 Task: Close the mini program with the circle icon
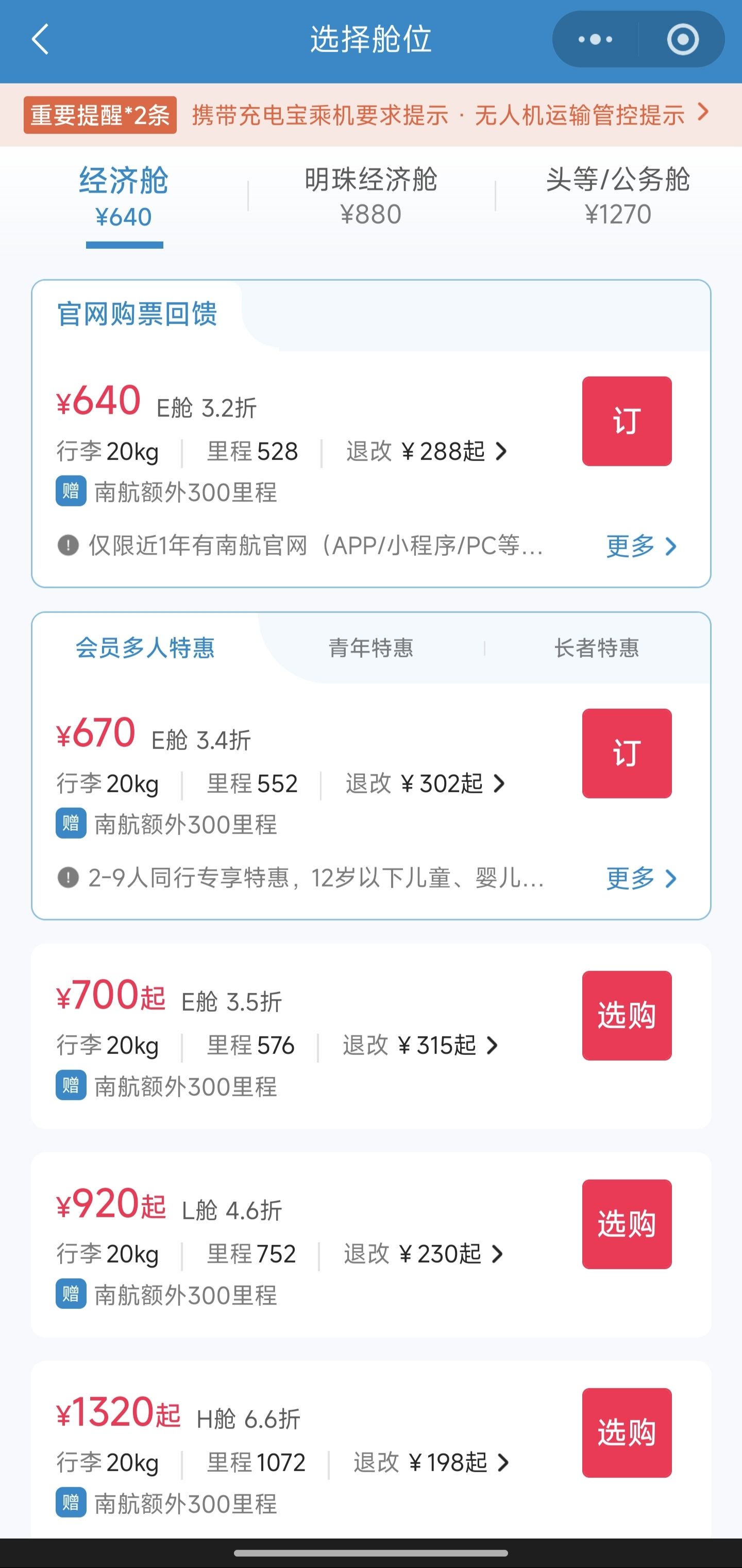[682, 40]
